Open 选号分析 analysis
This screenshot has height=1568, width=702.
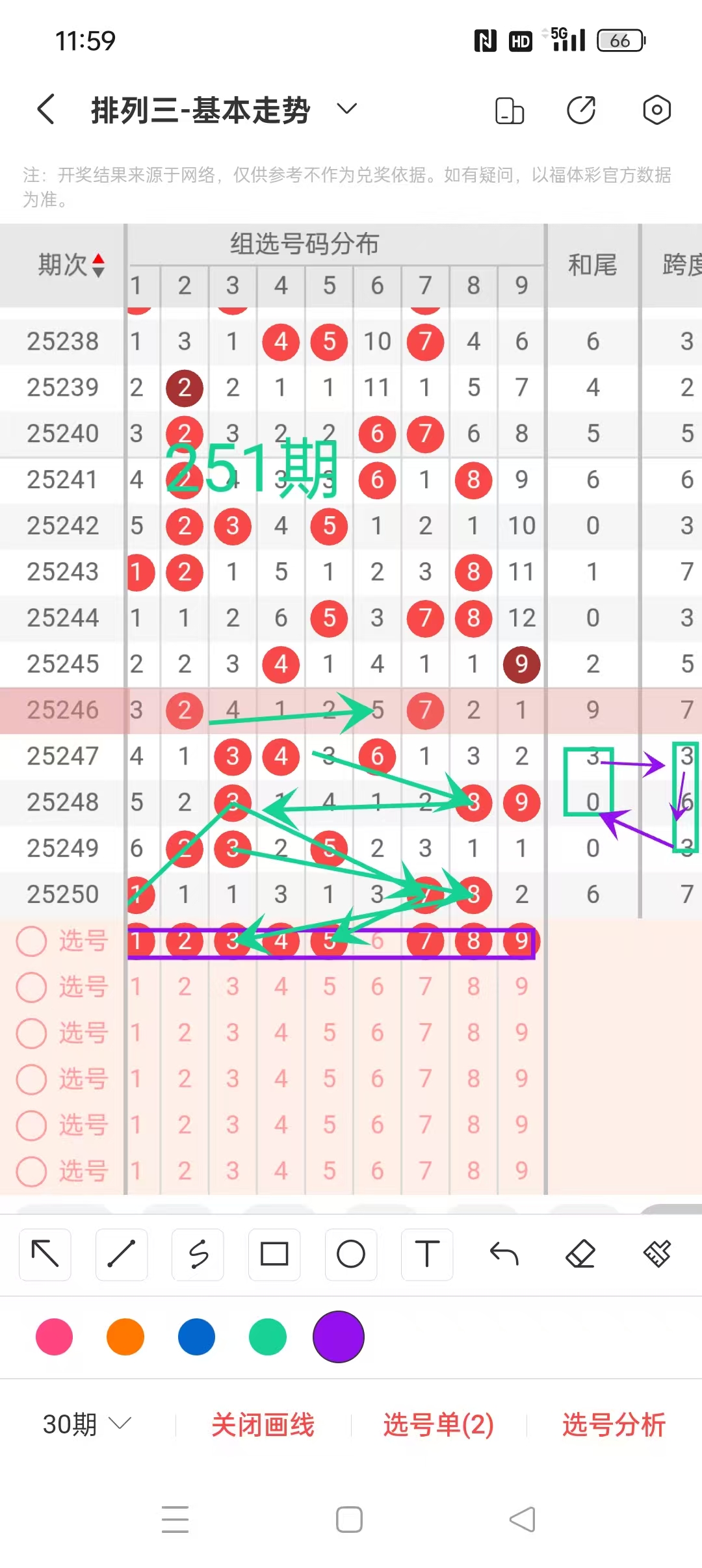pyautogui.click(x=614, y=1424)
